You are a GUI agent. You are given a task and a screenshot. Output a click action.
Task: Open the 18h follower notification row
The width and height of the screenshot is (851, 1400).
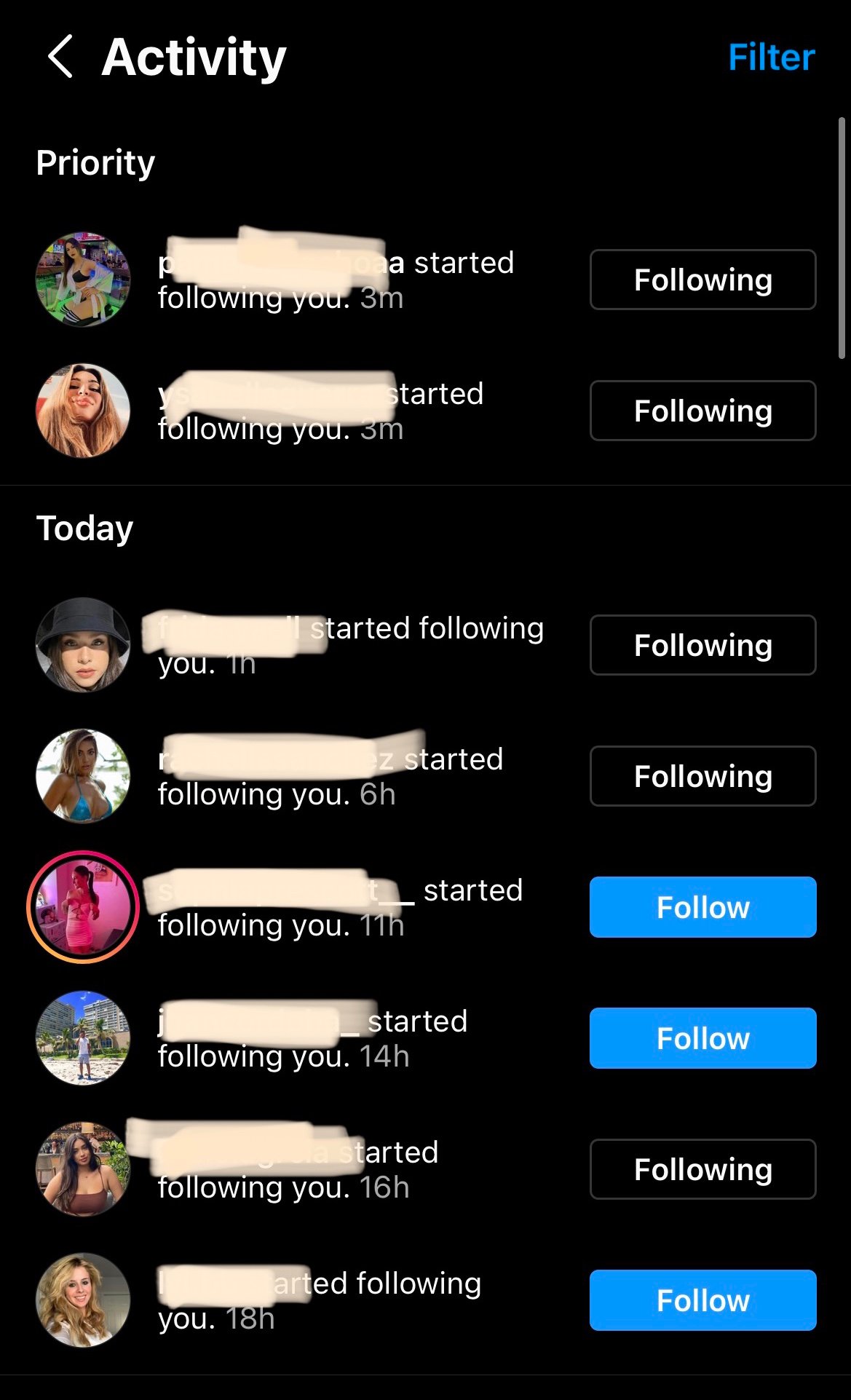425,1300
